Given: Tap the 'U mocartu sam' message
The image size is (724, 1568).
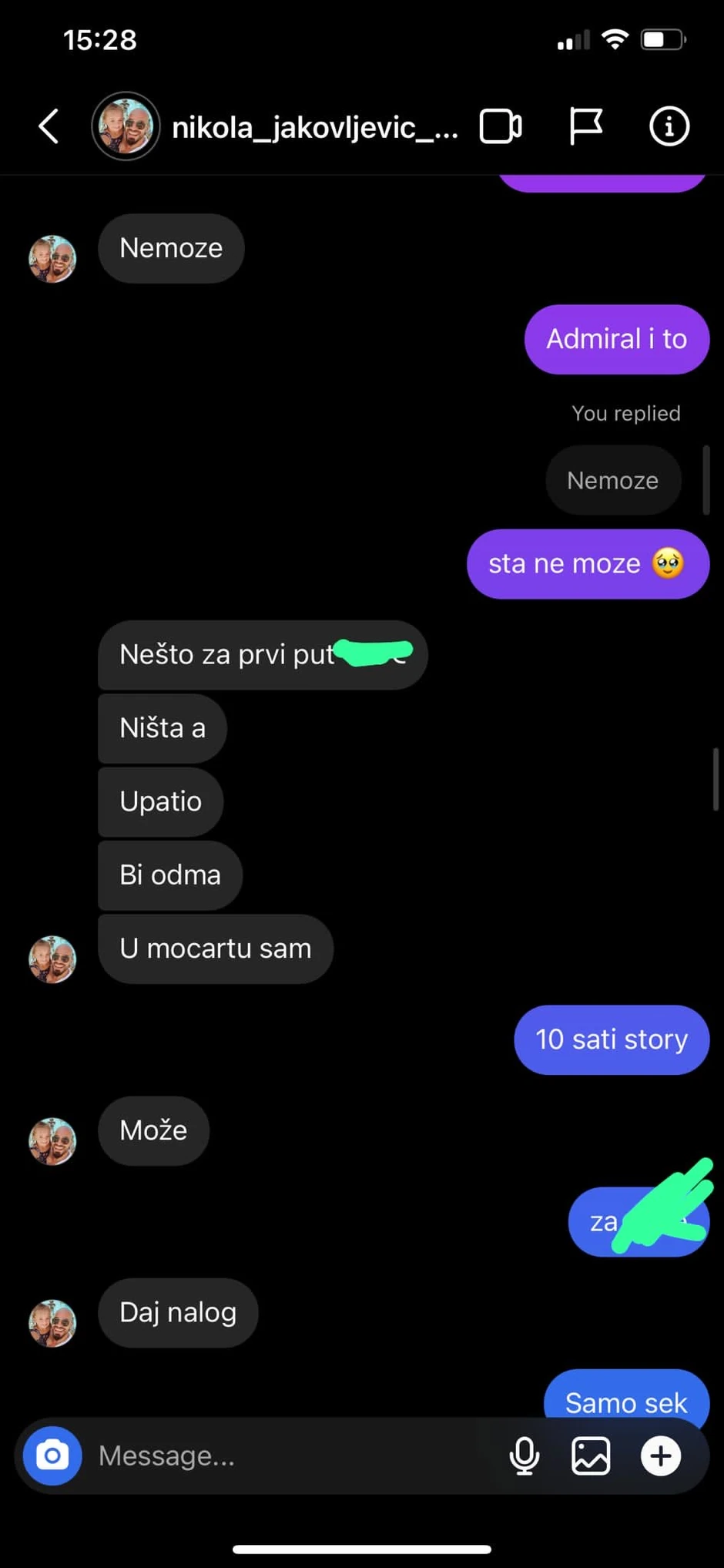Looking at the screenshot, I should 215,949.
